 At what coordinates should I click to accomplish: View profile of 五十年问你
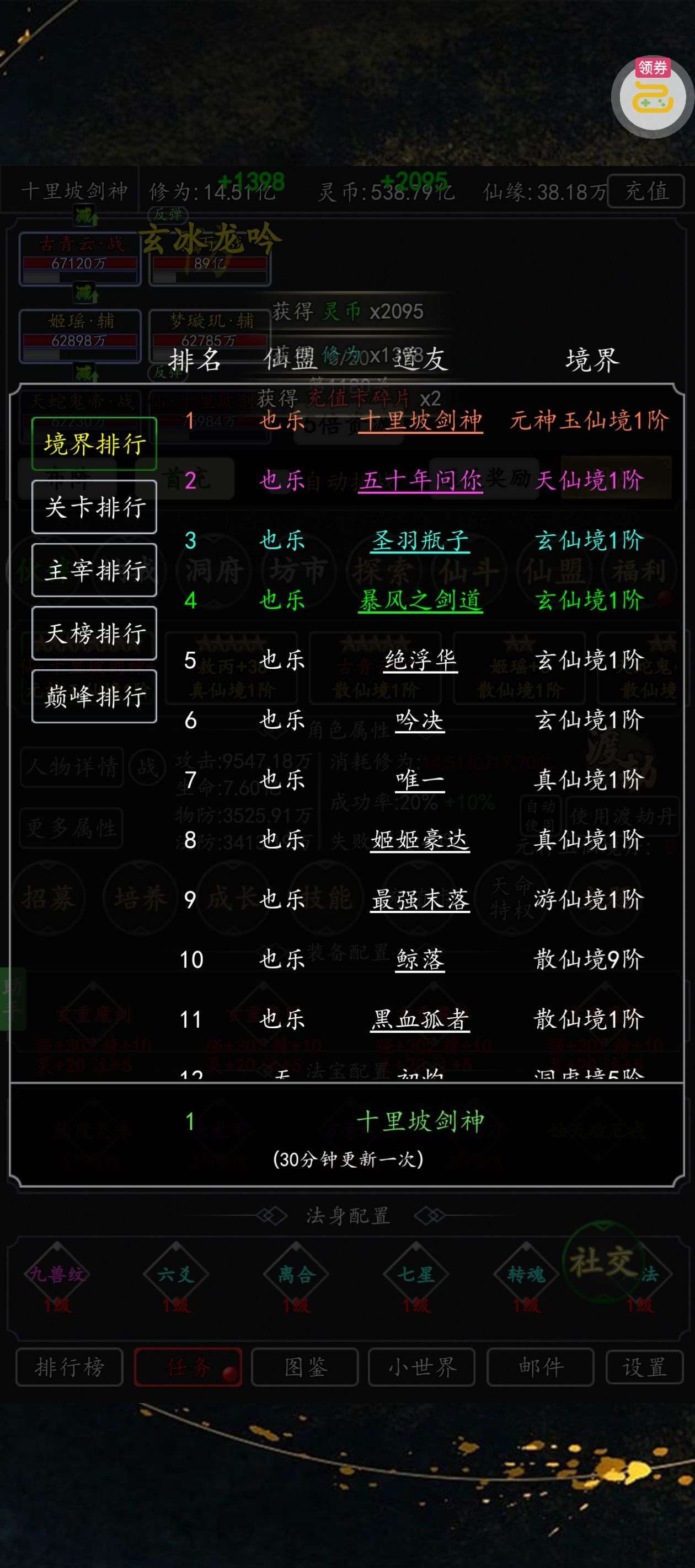(x=420, y=480)
